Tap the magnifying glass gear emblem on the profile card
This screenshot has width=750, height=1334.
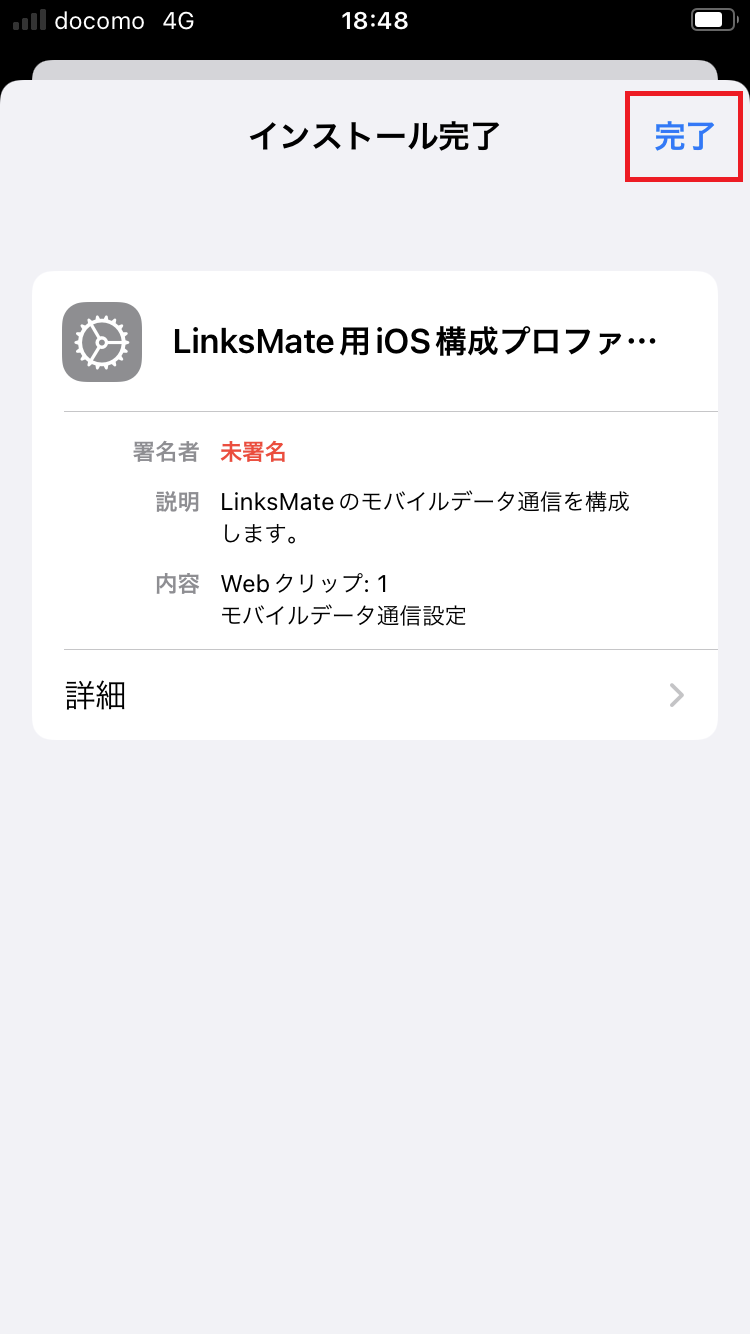101,341
